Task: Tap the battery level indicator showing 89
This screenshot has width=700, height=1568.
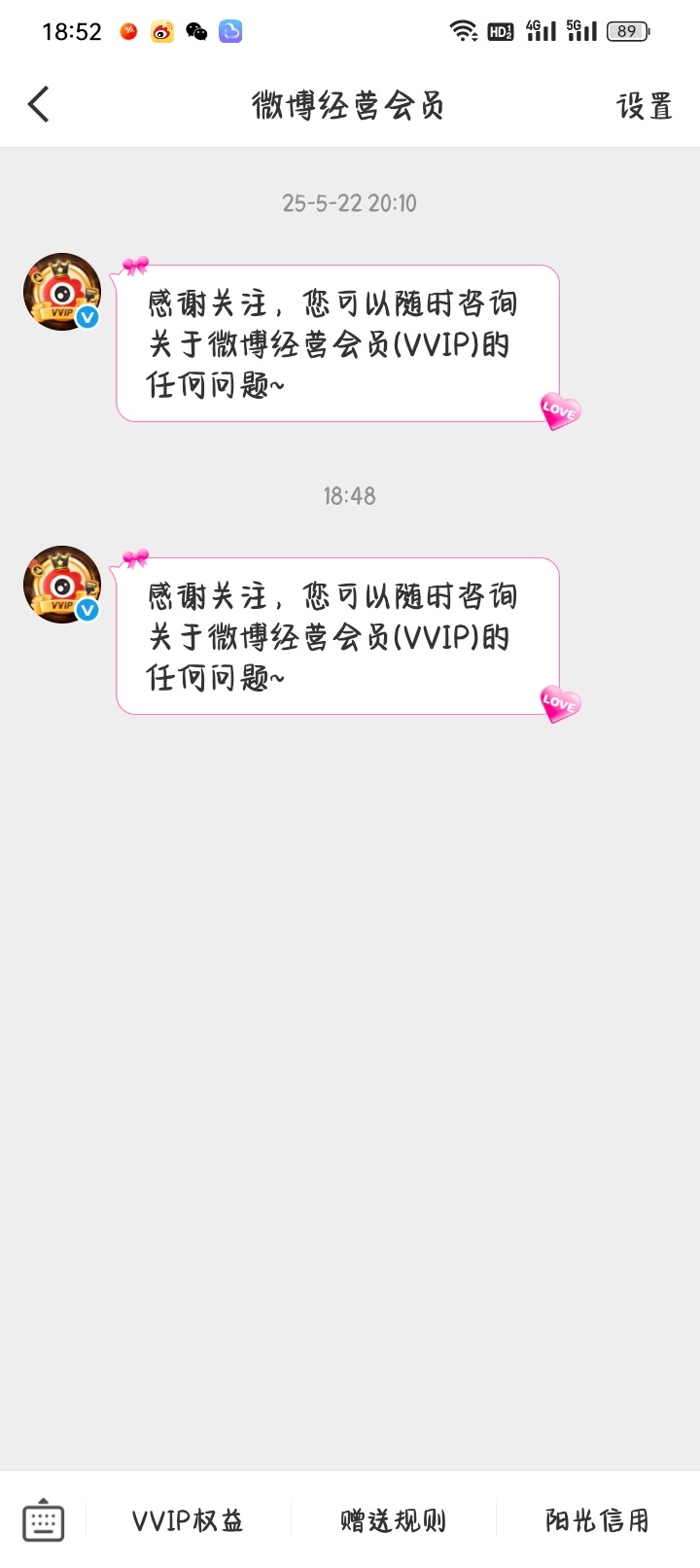Action: pyautogui.click(x=627, y=30)
